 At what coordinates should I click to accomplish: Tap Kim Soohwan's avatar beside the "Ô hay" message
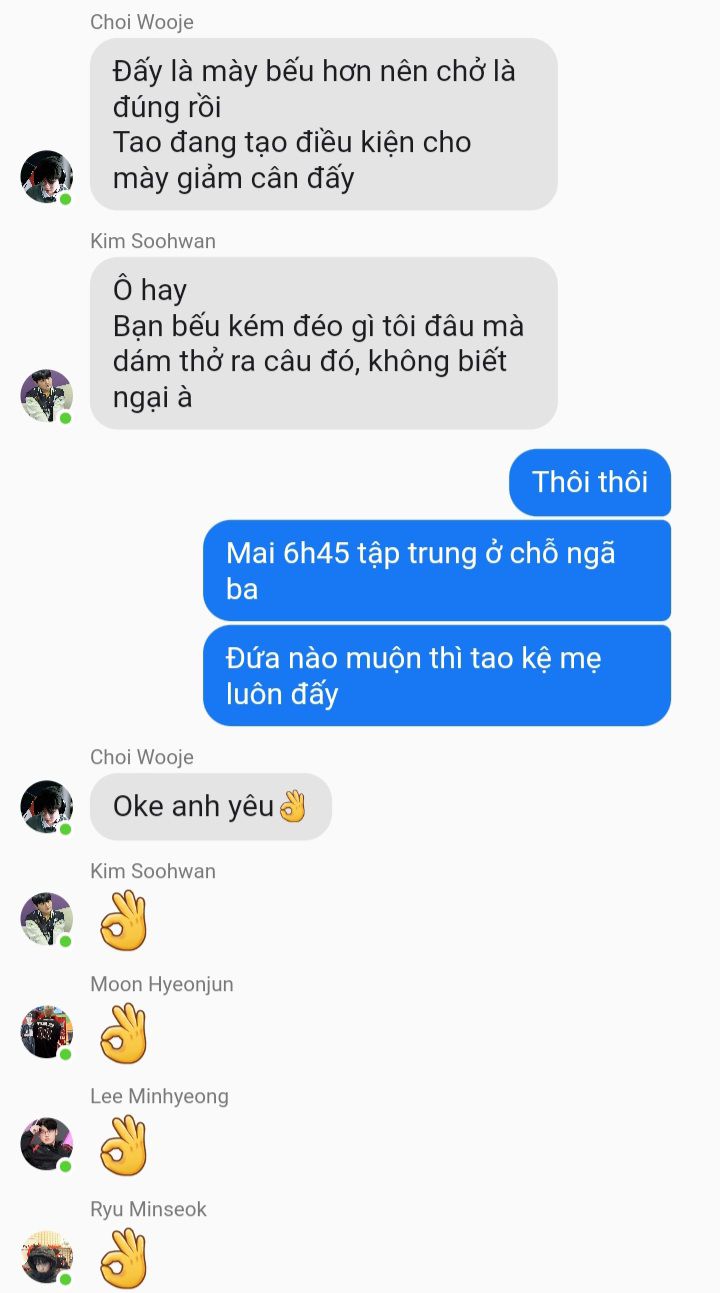click(46, 395)
